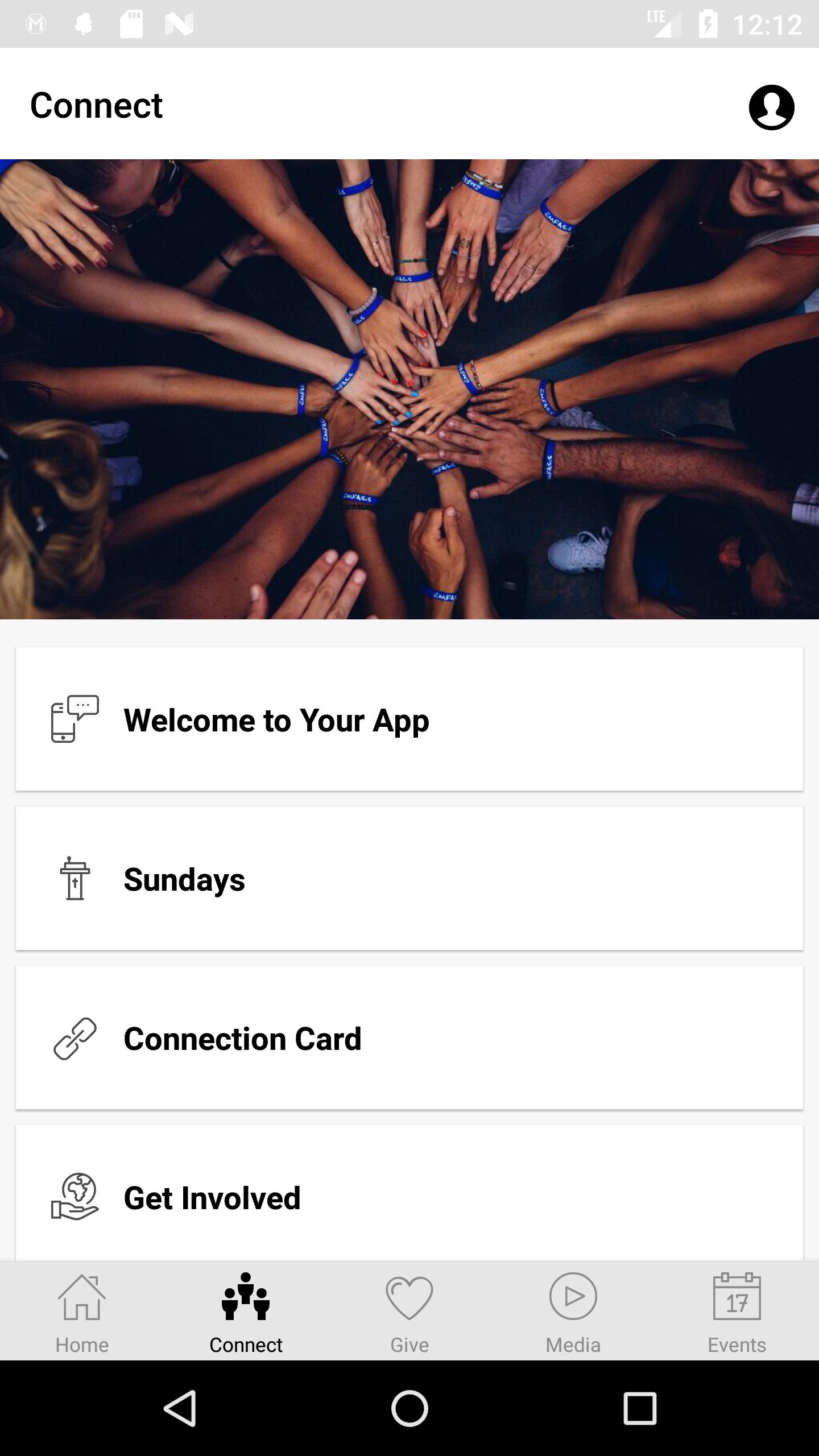Select Get Involved
Image resolution: width=819 pixels, height=1456 pixels.
tap(409, 1193)
